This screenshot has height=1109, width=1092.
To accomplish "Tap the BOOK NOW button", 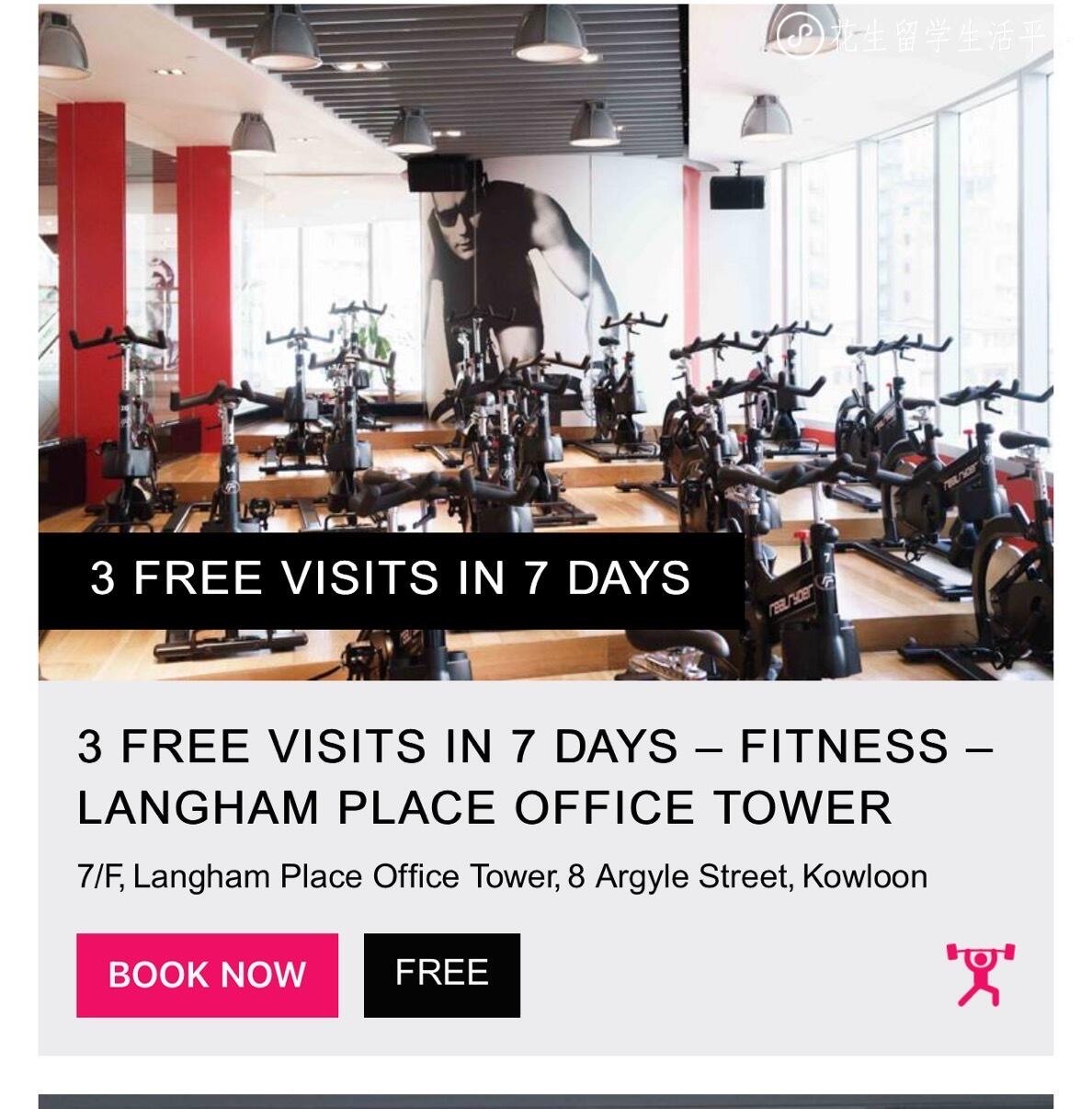I will pyautogui.click(x=207, y=975).
